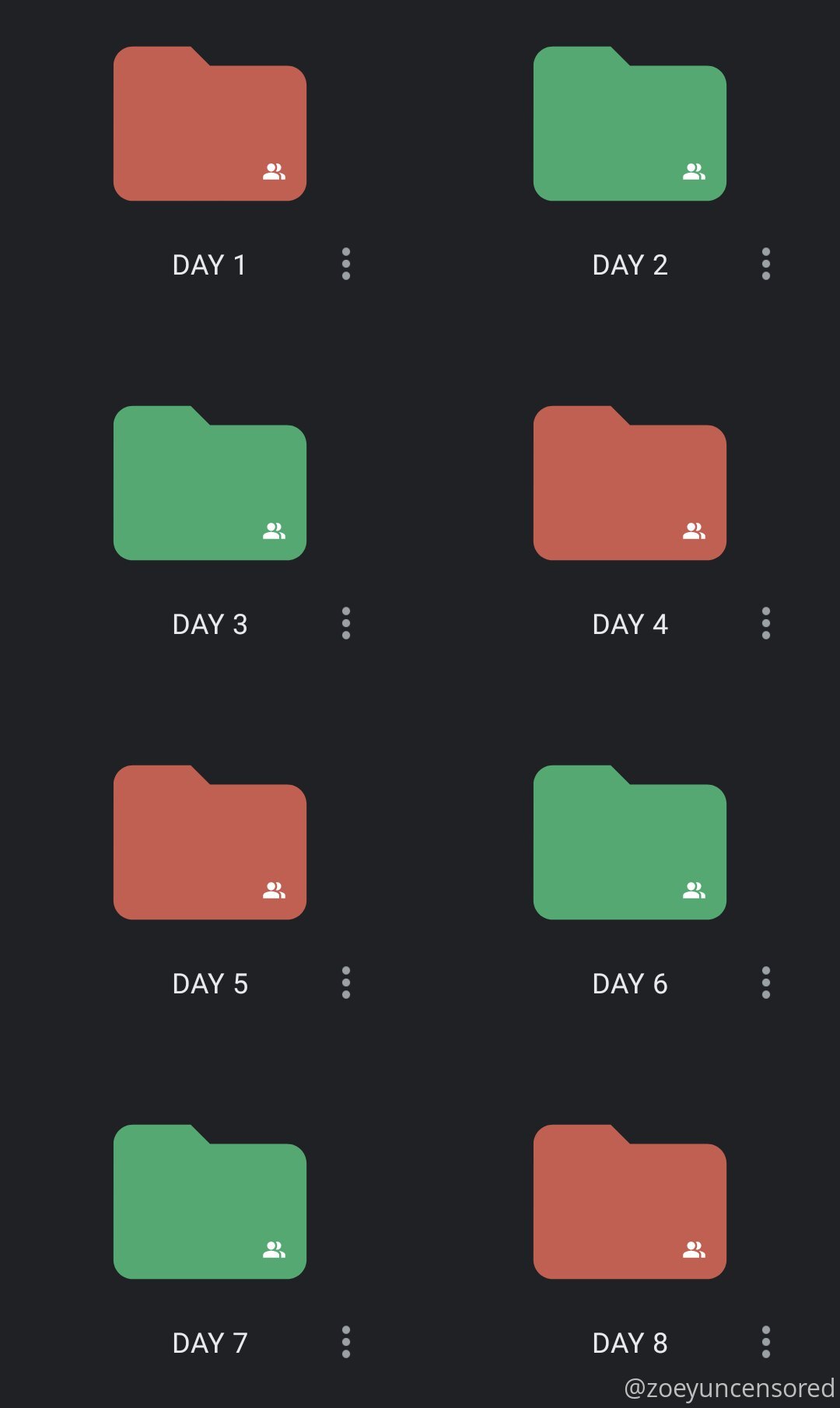Open the DAY 6 folder
Screen dimensions: 840x1408
(x=630, y=842)
